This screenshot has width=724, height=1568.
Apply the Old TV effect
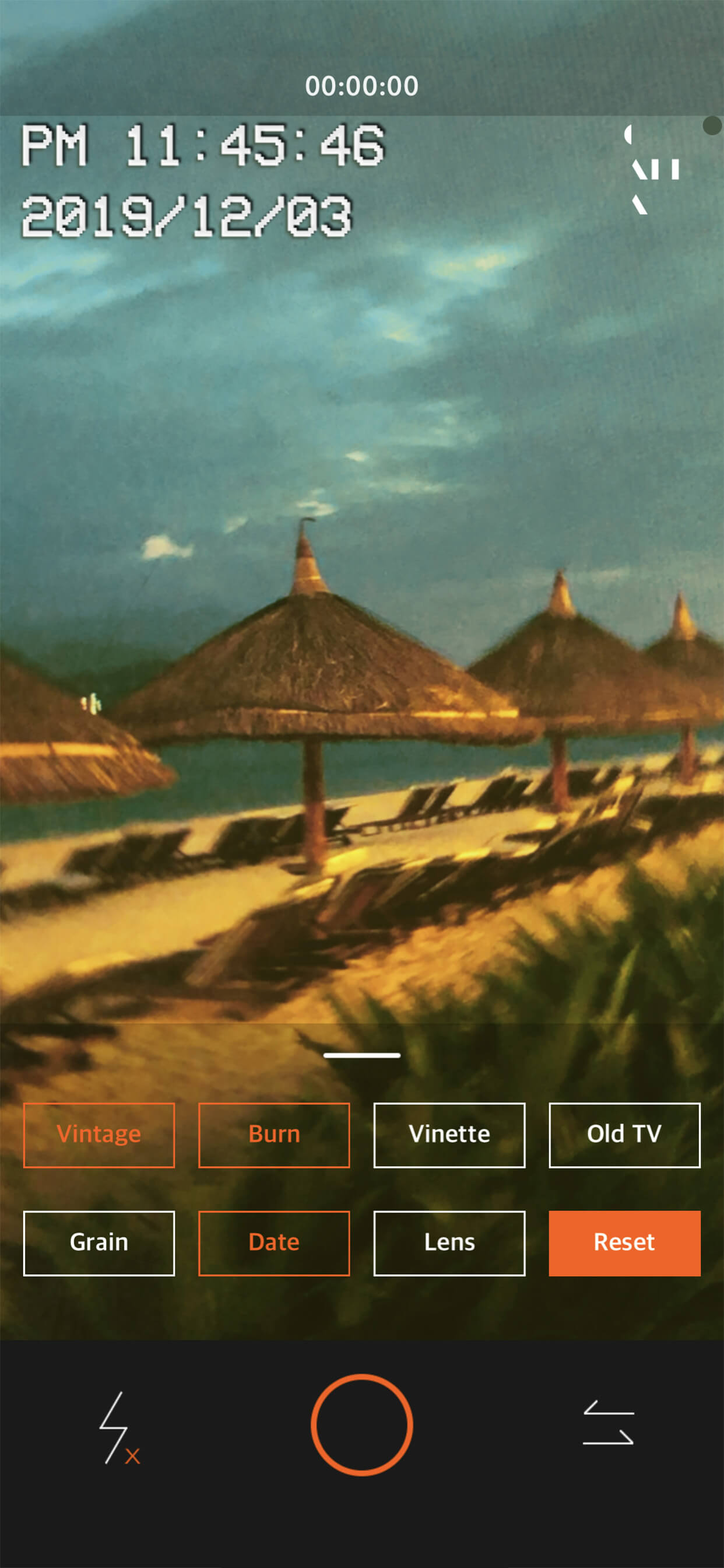624,1135
